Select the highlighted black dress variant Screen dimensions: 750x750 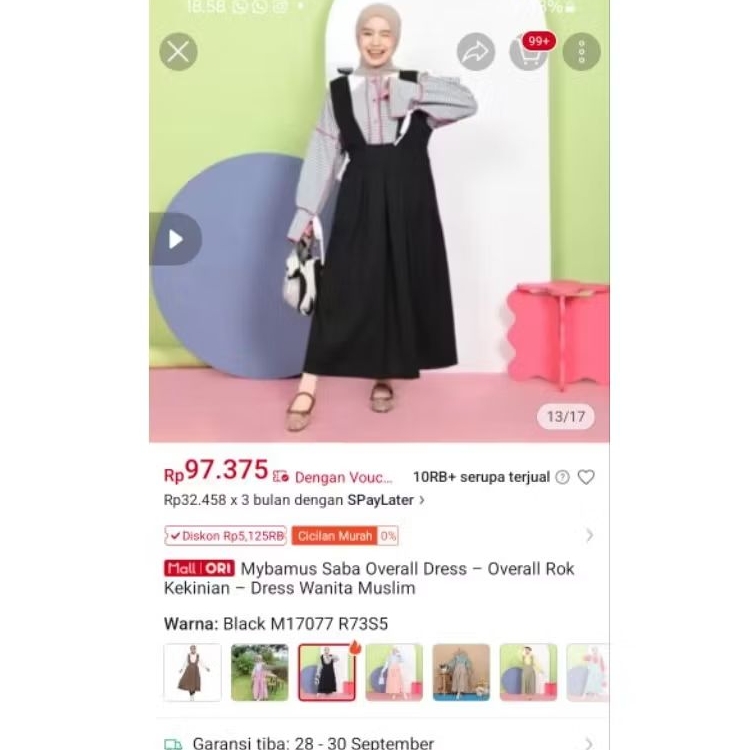point(327,671)
